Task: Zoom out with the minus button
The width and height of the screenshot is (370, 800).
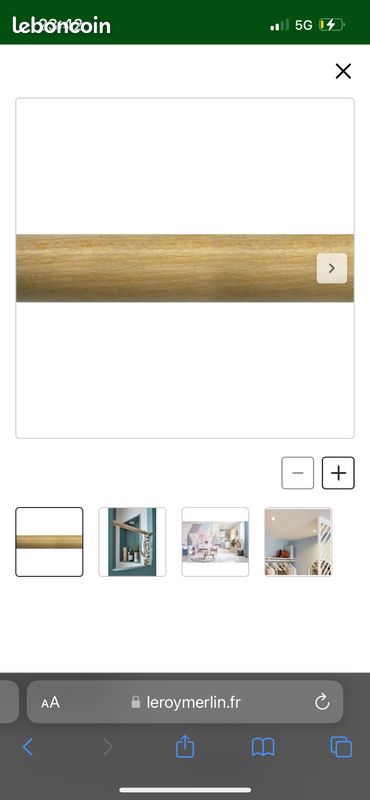Action: (x=298, y=473)
